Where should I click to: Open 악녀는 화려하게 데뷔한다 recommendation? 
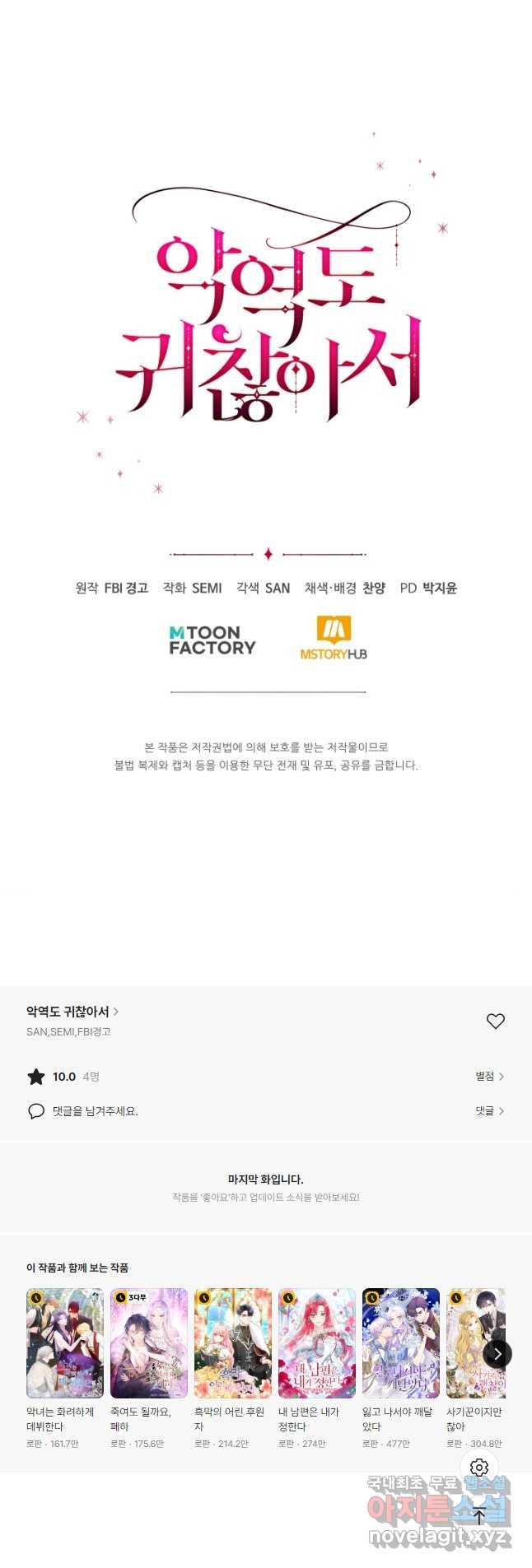tap(65, 1343)
